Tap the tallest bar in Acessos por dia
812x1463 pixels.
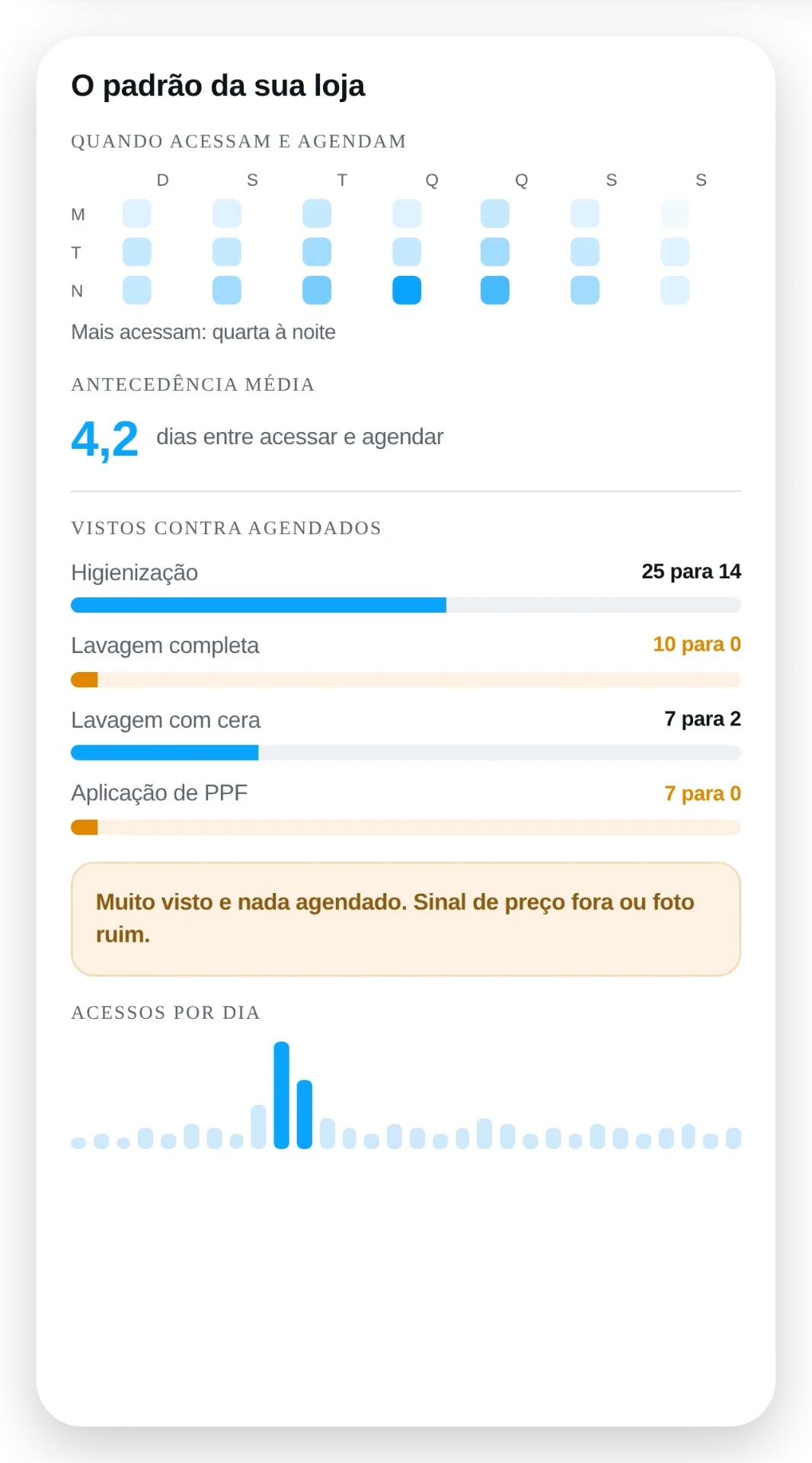[x=282, y=1095]
